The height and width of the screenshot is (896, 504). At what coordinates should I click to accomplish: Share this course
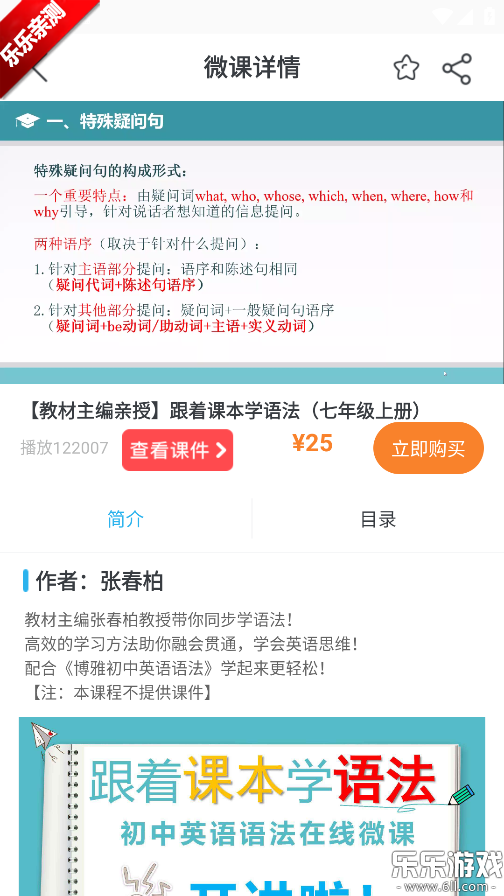click(457, 69)
